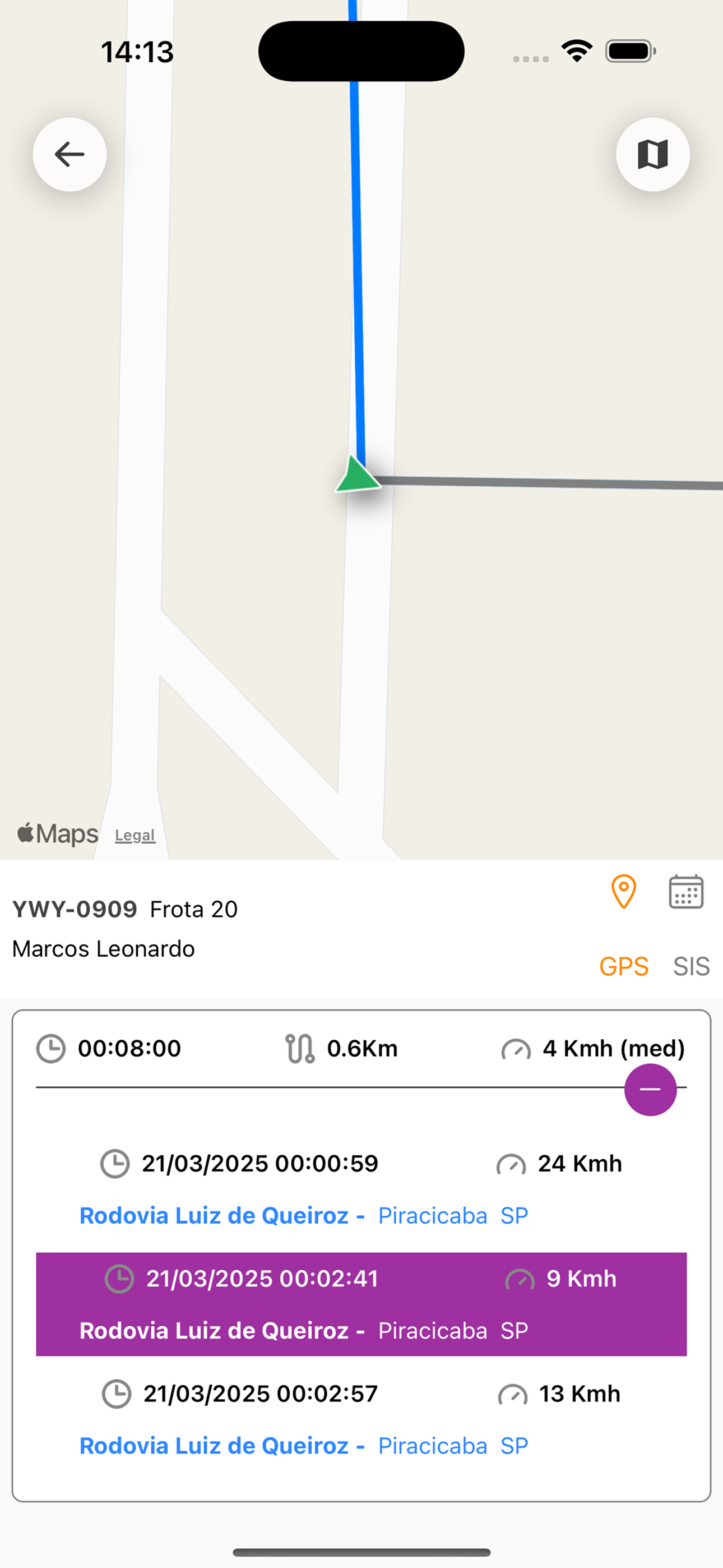Switch to the GPS tab

click(x=624, y=967)
